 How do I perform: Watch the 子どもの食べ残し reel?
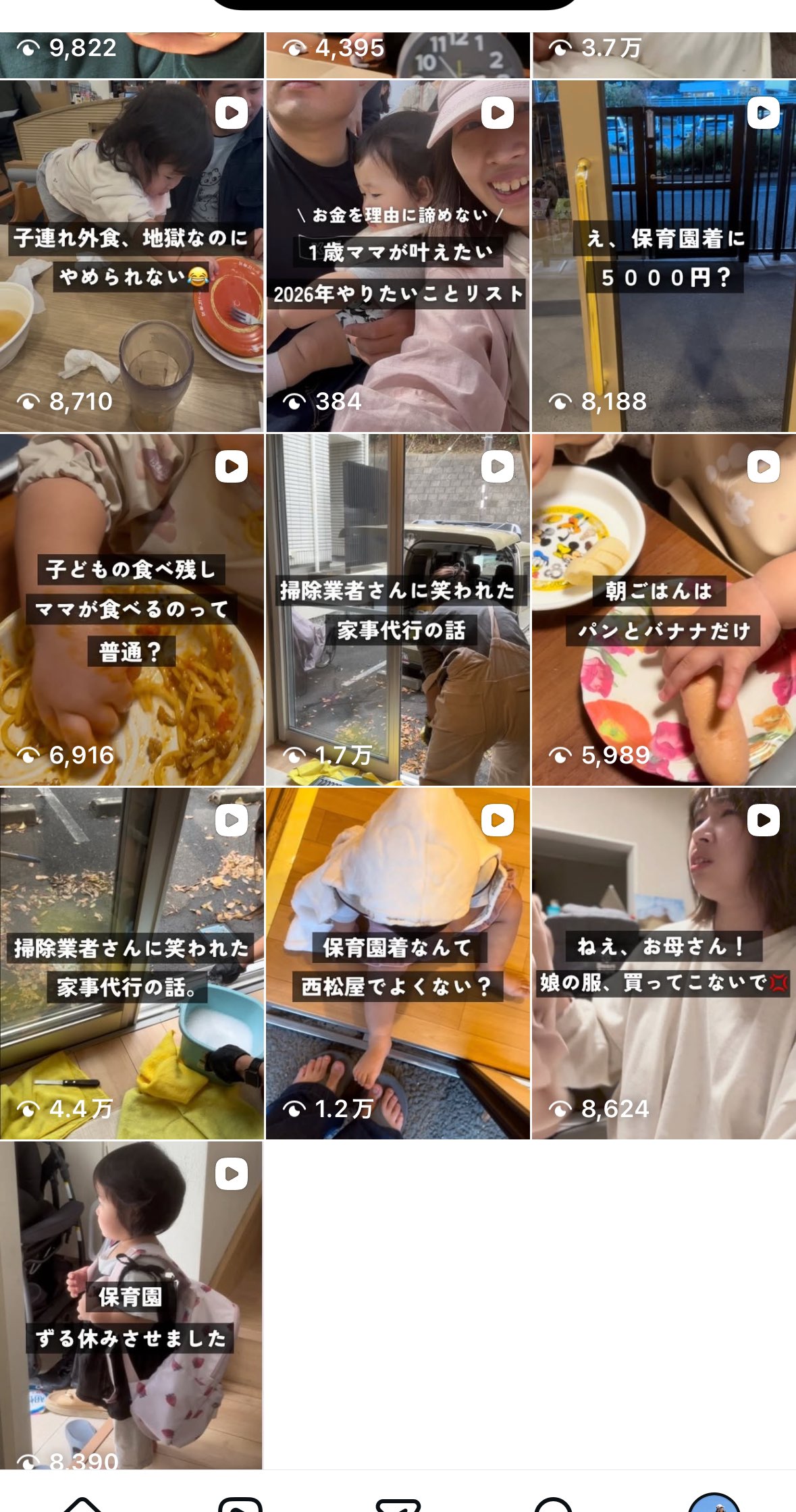point(132,610)
